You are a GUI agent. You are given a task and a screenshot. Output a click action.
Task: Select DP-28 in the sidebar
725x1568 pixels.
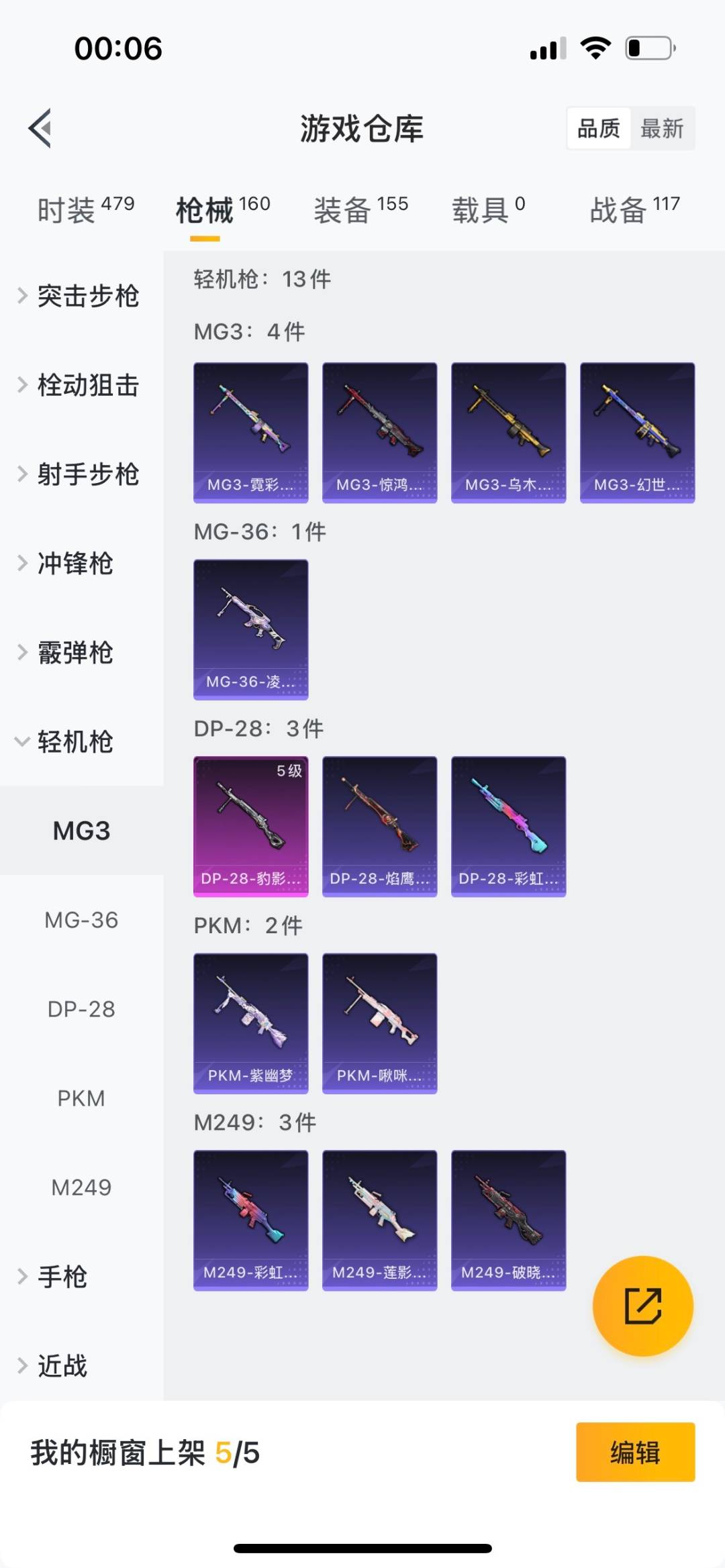[81, 1009]
